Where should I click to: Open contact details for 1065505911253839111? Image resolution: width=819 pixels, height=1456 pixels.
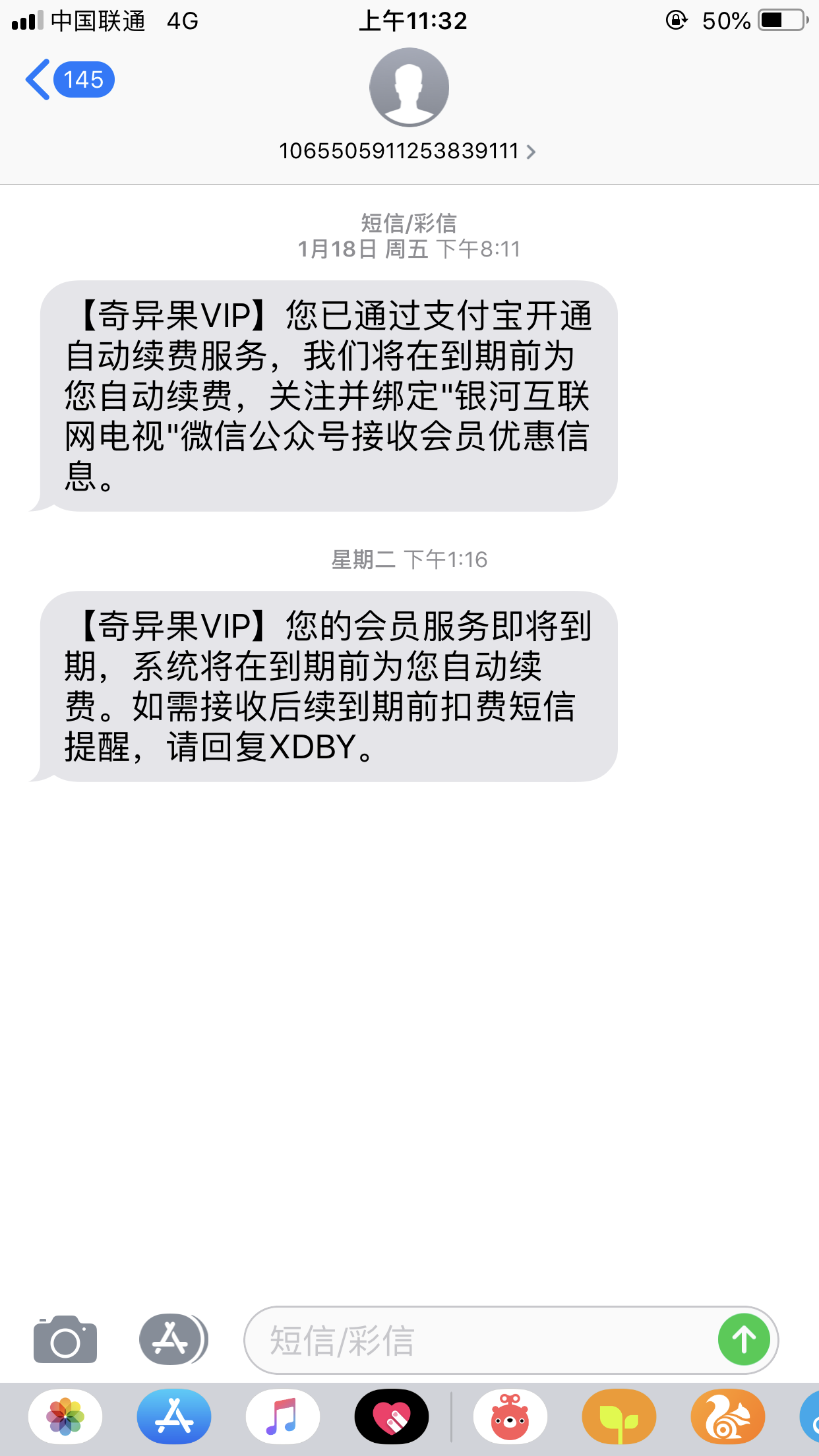tap(408, 151)
